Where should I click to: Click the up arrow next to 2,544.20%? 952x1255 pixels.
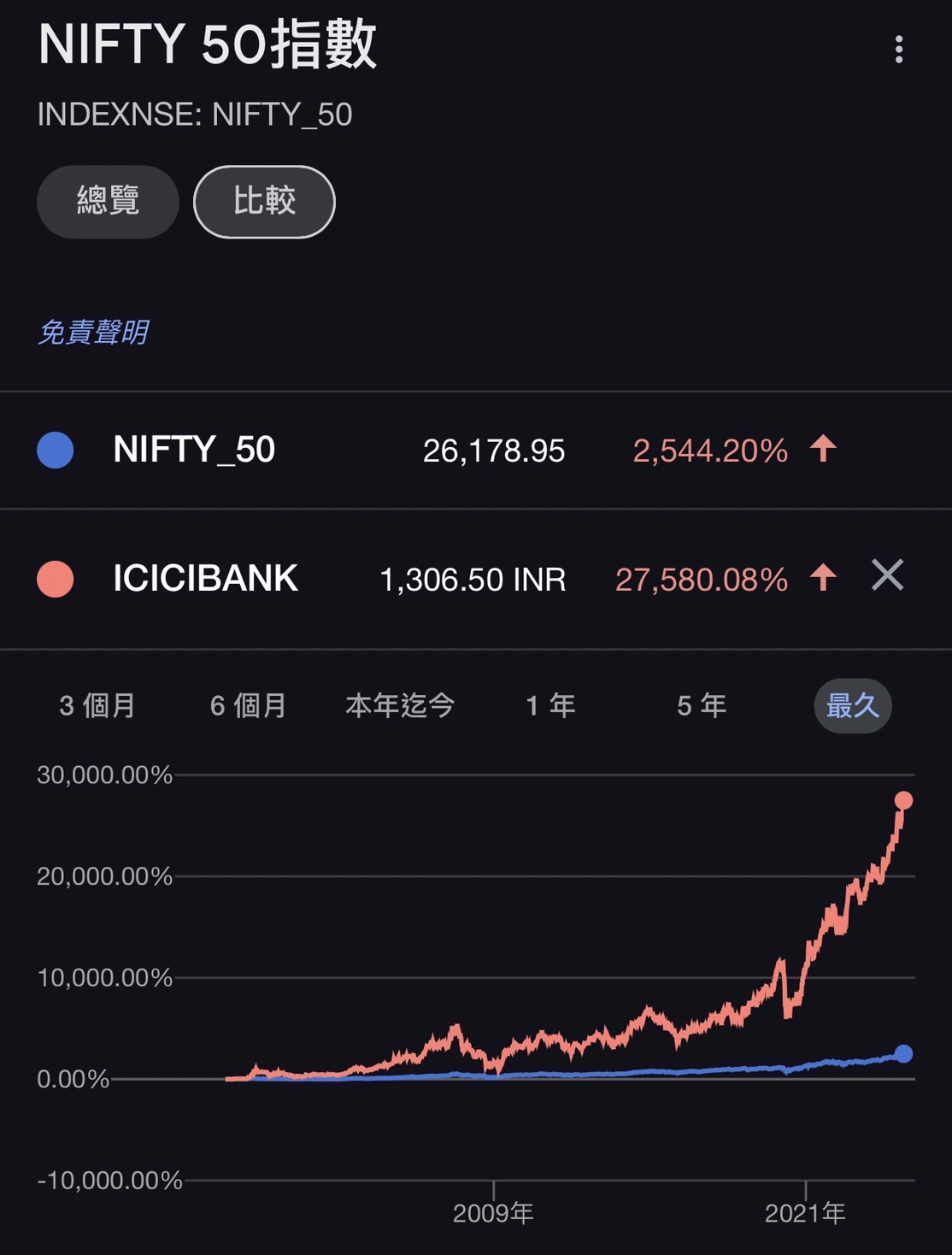[823, 451]
